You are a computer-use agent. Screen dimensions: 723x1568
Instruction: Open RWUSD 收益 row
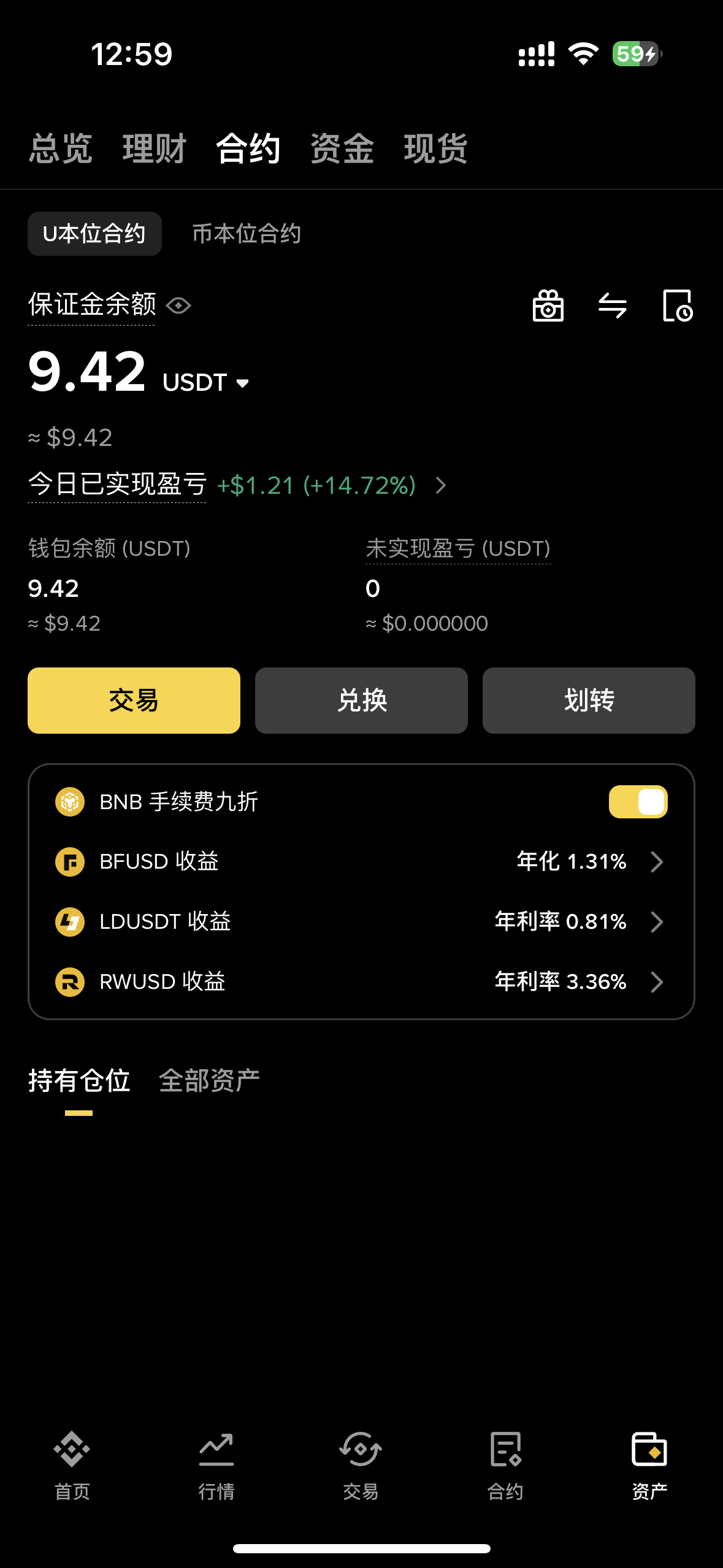pyautogui.click(x=361, y=982)
